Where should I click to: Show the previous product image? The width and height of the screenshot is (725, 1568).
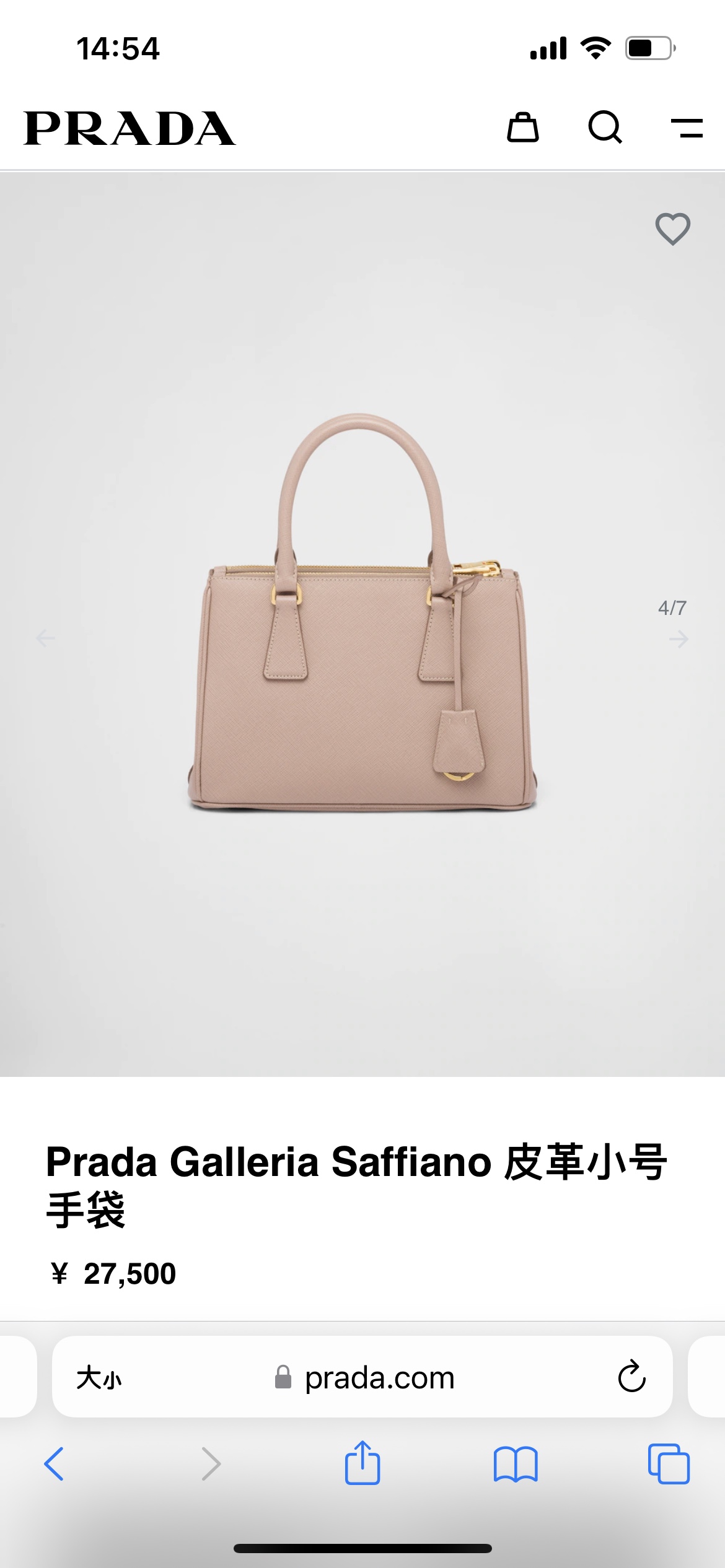[x=45, y=638]
